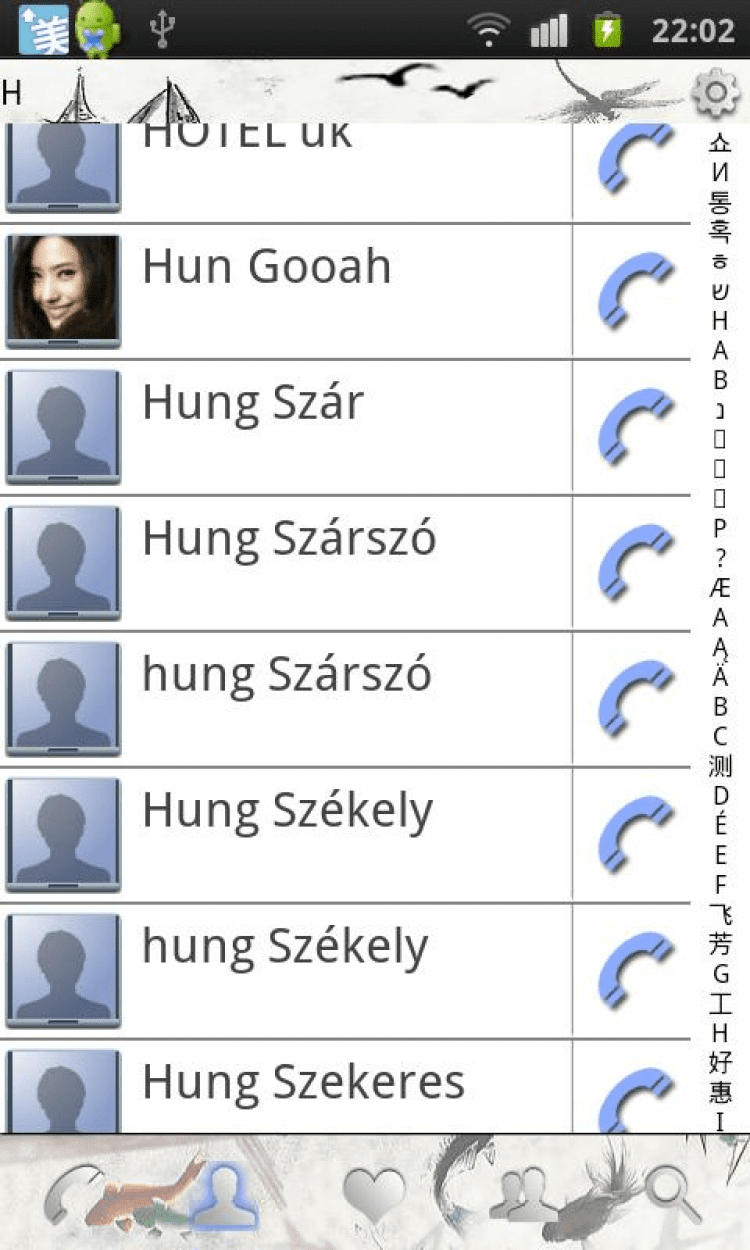The image size is (750, 1250).
Task: Open the settings gear icon
Action: pyautogui.click(x=715, y=92)
